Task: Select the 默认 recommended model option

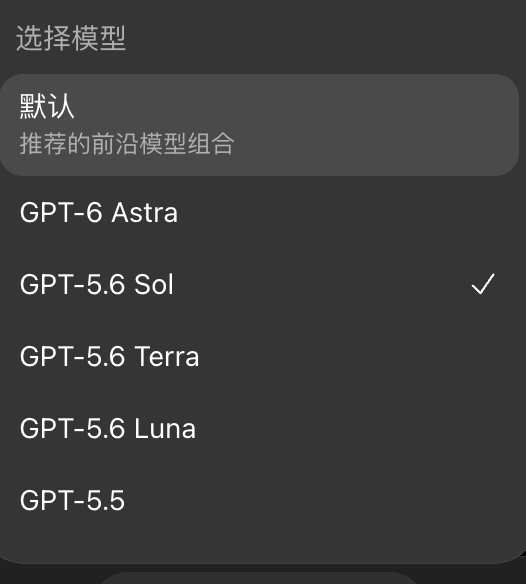Action: point(259,125)
